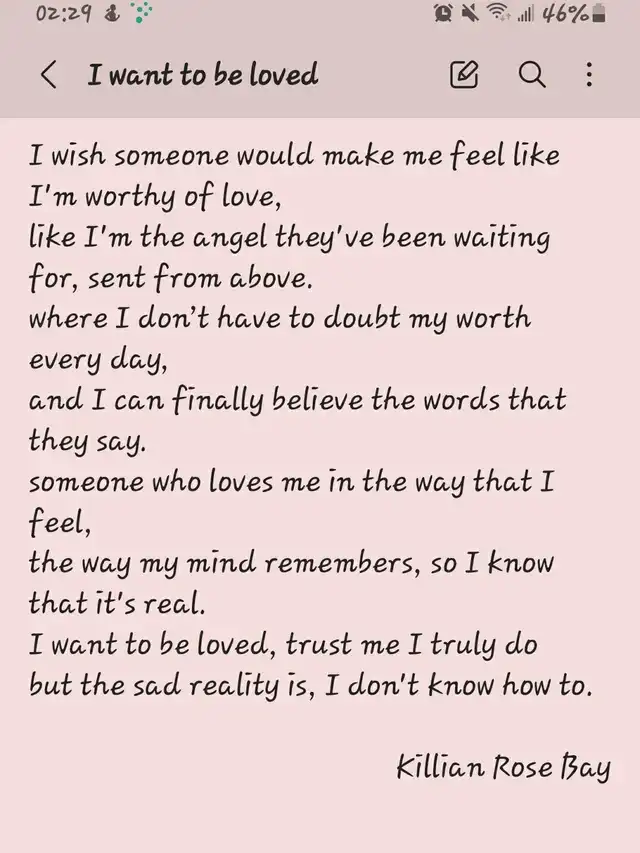
Task: Go back from the note
Action: click(48, 75)
